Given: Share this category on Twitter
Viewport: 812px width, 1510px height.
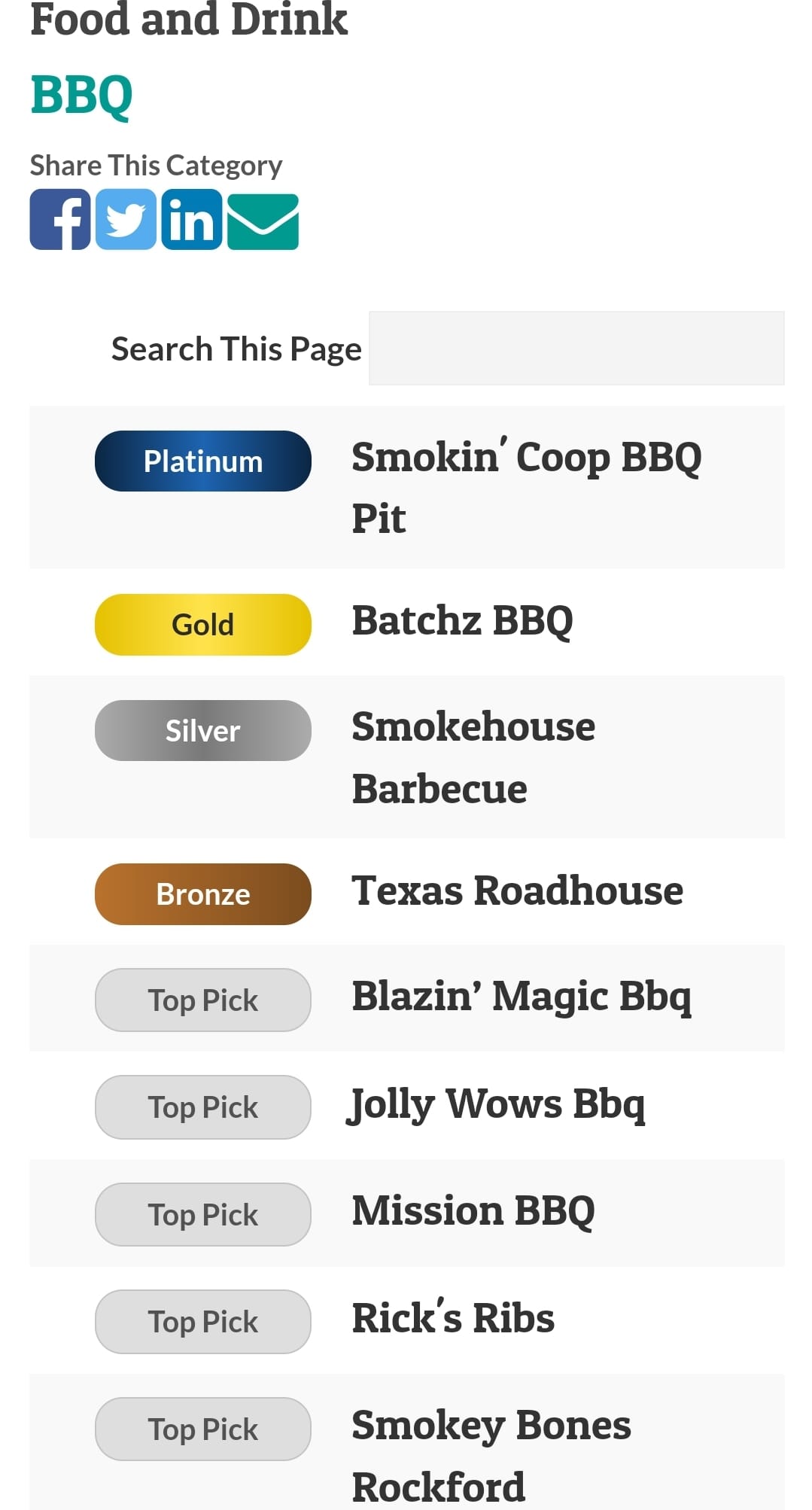Looking at the screenshot, I should pyautogui.click(x=126, y=219).
